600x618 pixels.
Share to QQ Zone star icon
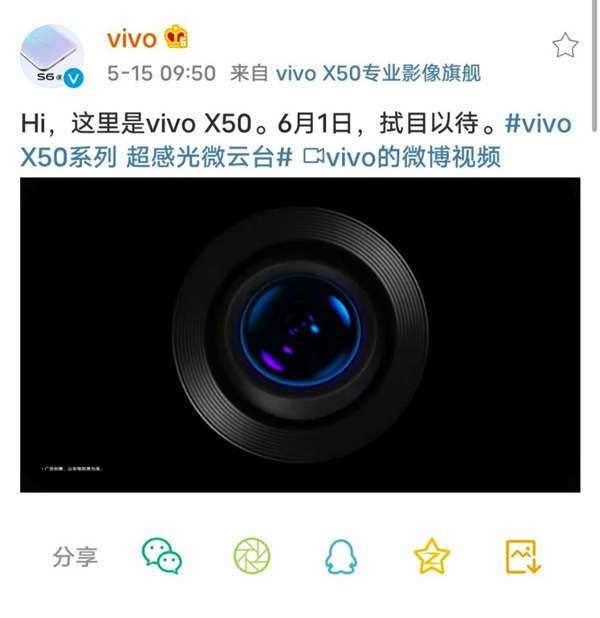[432, 555]
